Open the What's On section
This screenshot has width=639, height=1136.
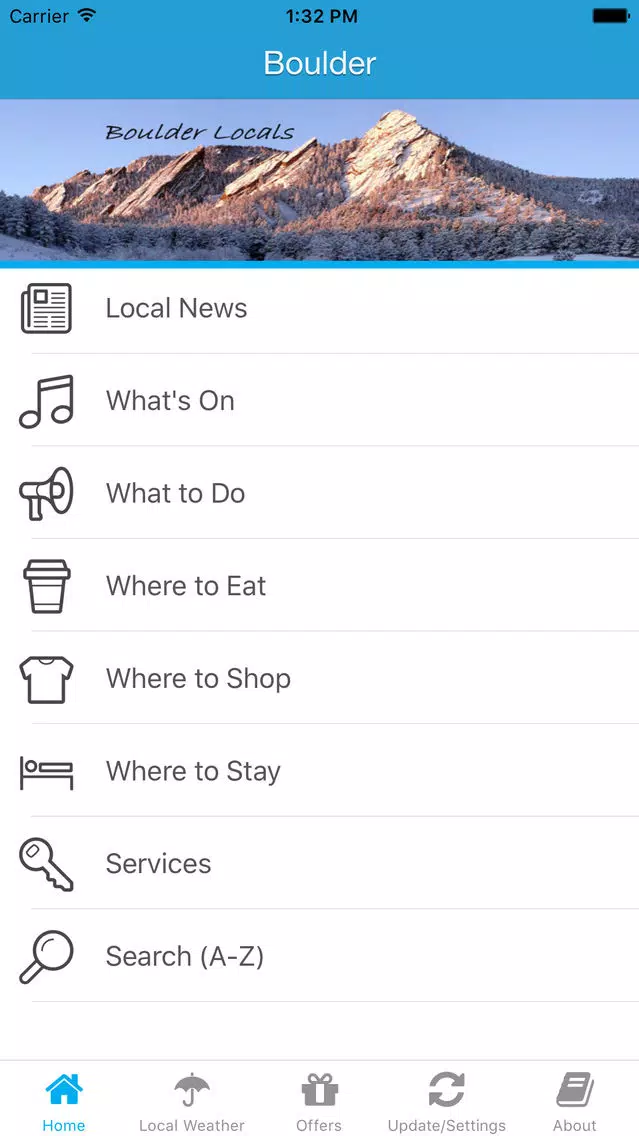pyautogui.click(x=320, y=401)
